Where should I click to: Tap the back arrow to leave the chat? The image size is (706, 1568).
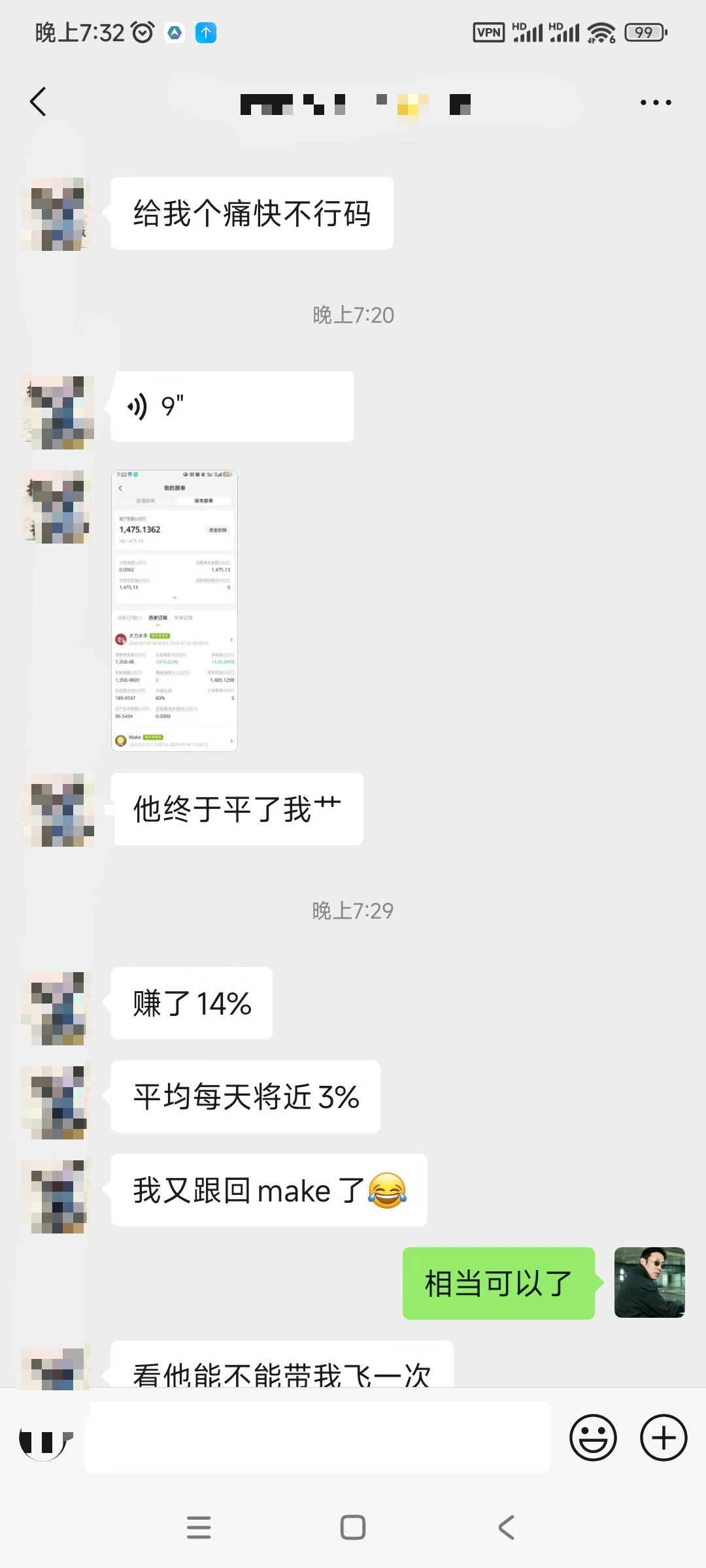pos(37,101)
